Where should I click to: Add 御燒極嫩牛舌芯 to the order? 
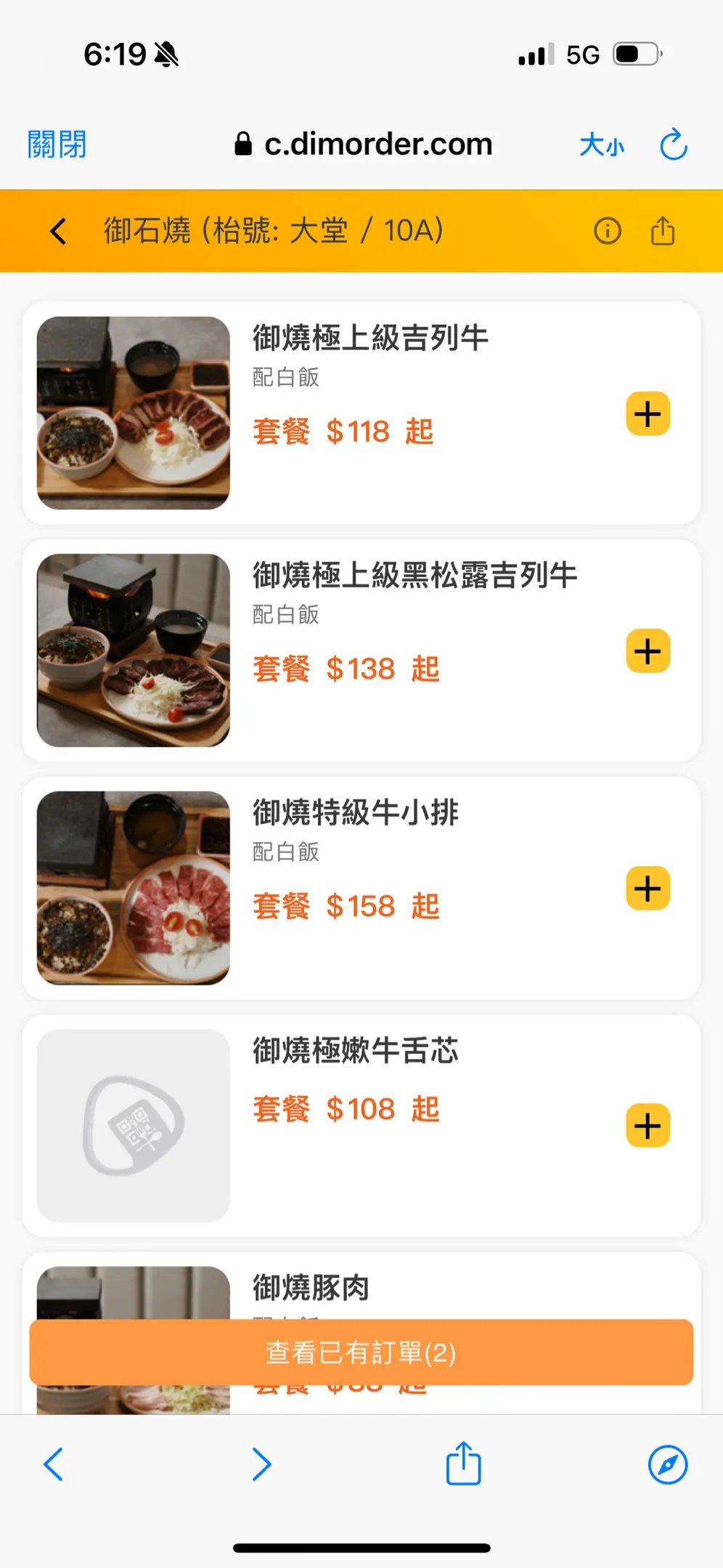648,1126
